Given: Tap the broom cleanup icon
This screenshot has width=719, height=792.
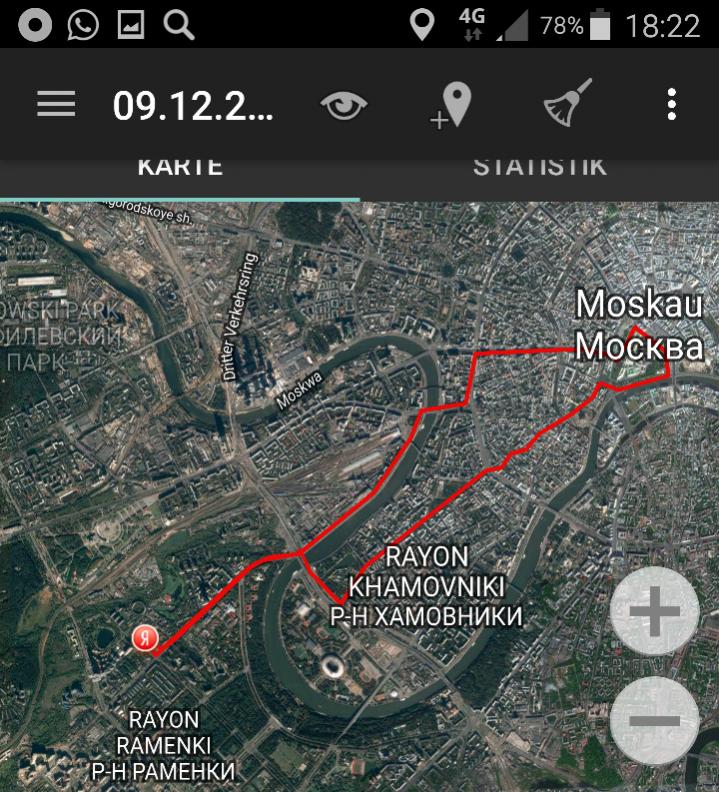Looking at the screenshot, I should coord(567,104).
